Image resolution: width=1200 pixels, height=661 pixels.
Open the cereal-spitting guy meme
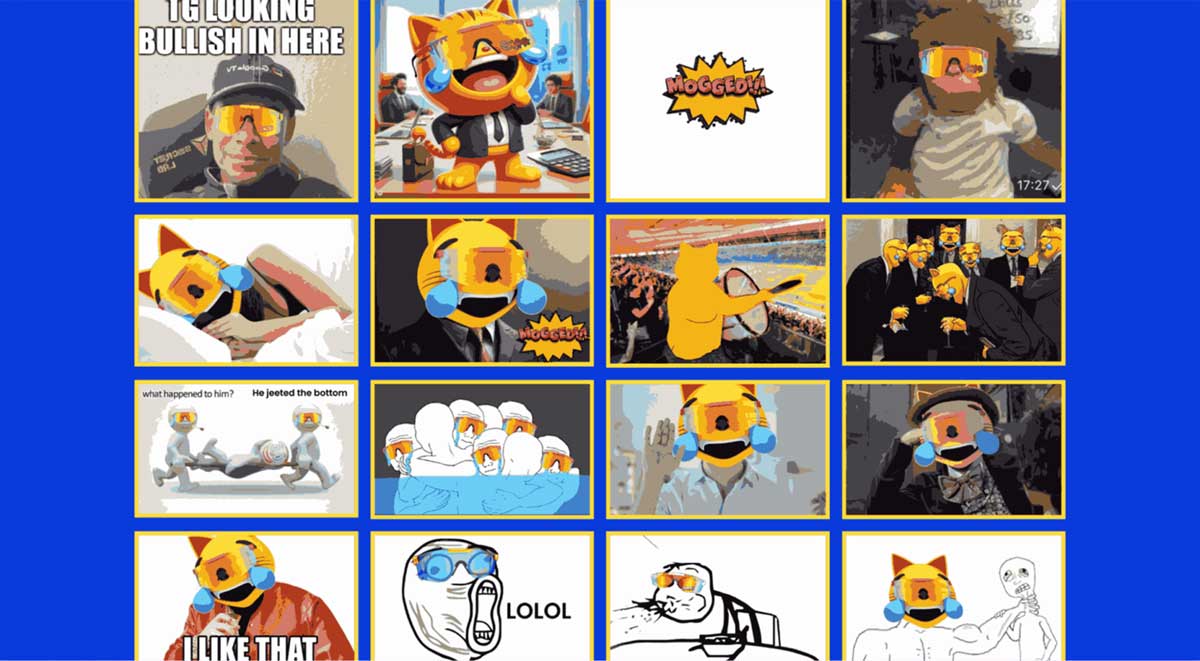[x=717, y=597]
